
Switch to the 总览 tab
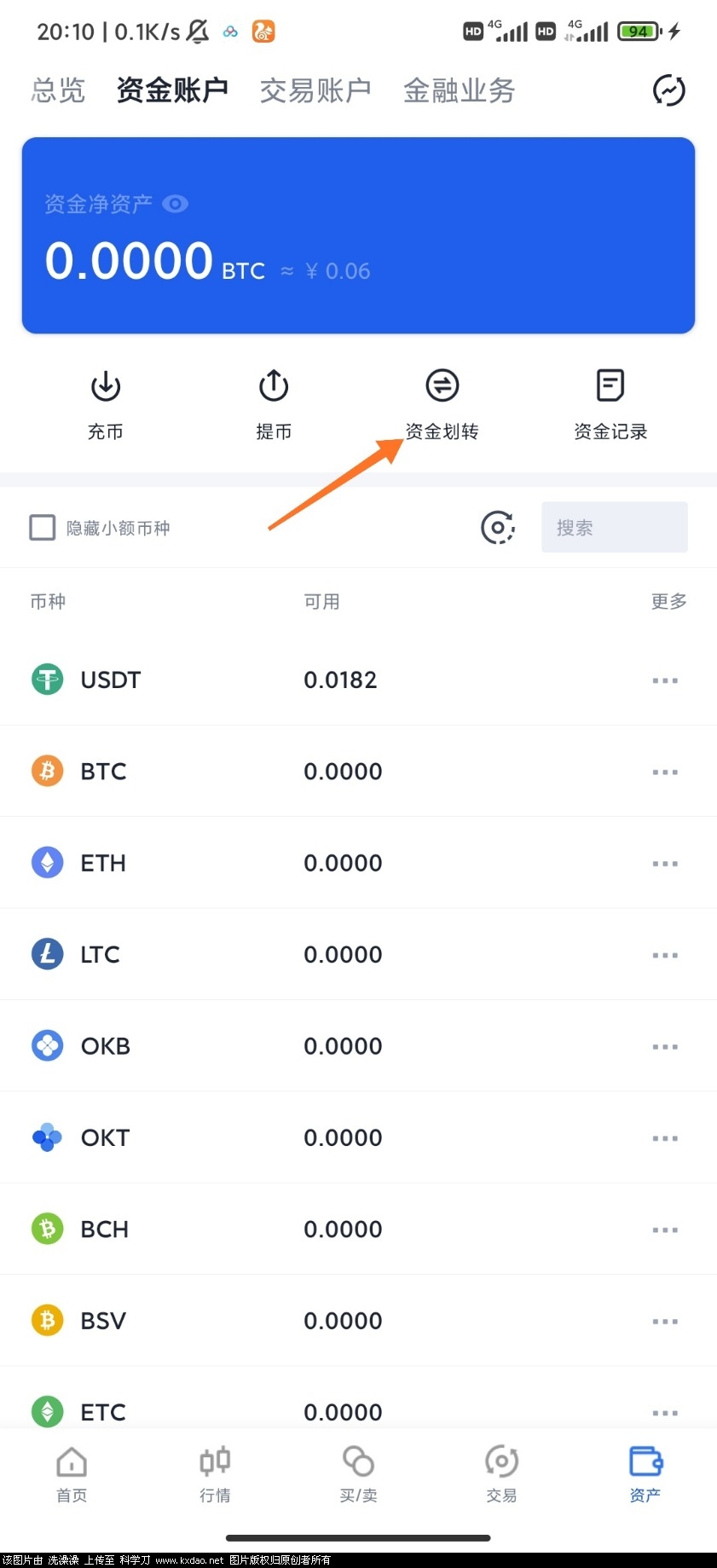click(58, 90)
